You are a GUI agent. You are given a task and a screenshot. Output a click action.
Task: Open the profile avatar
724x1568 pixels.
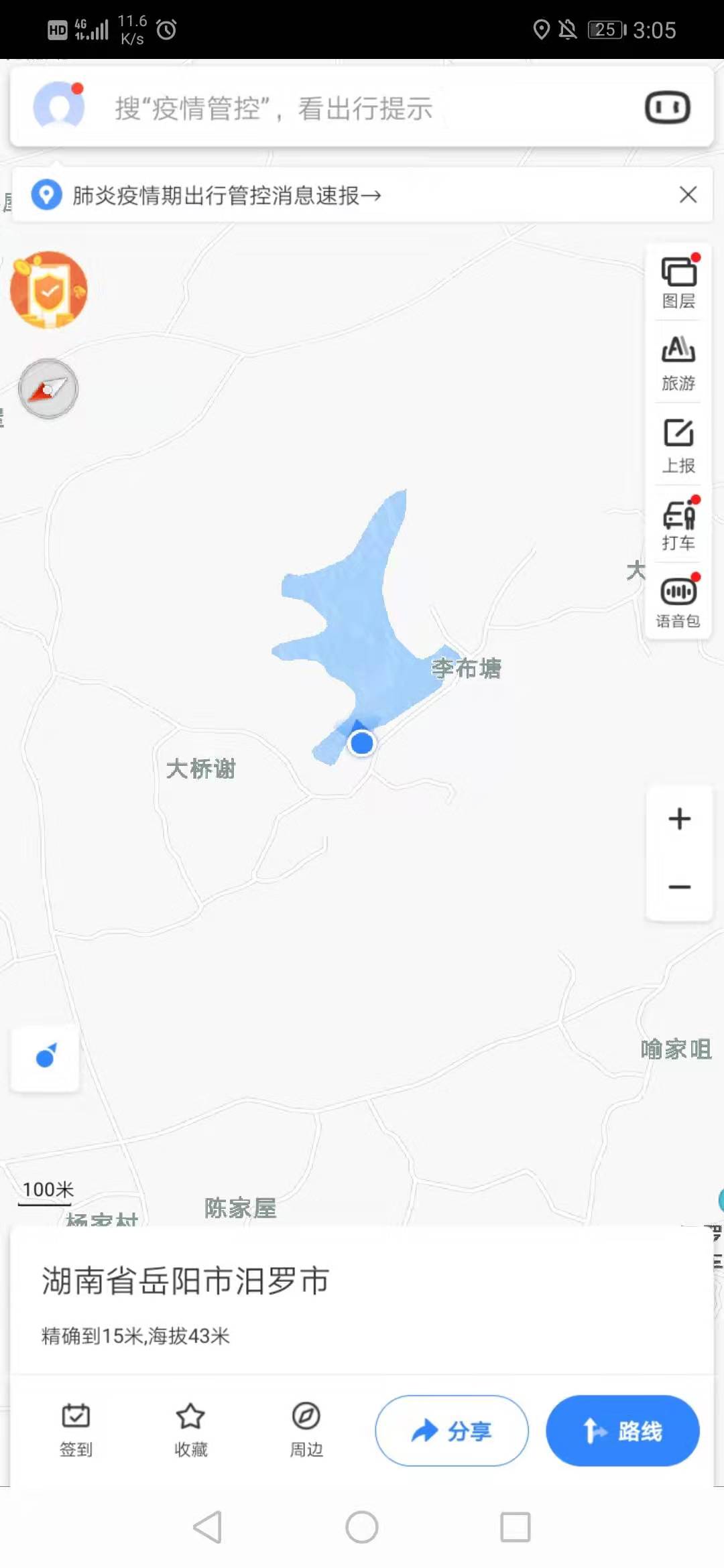click(59, 106)
